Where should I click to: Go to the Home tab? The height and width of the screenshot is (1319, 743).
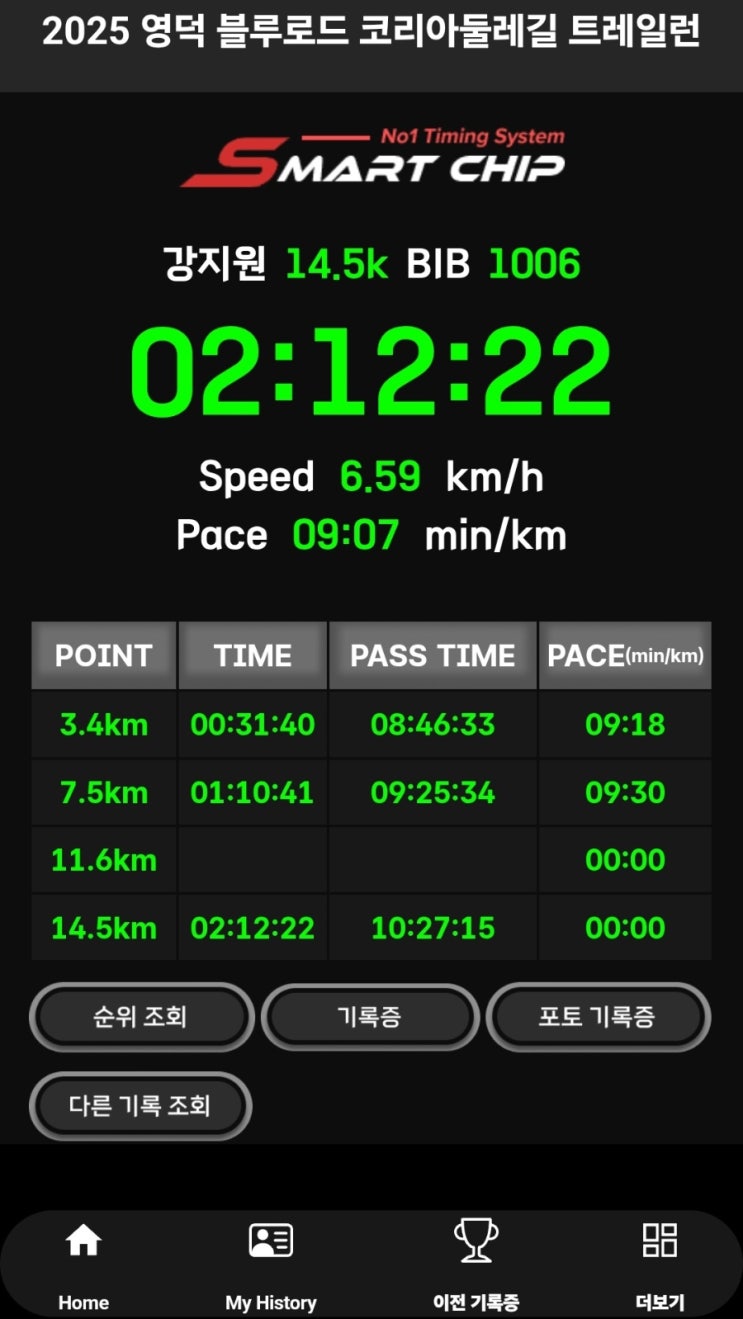point(83,1264)
